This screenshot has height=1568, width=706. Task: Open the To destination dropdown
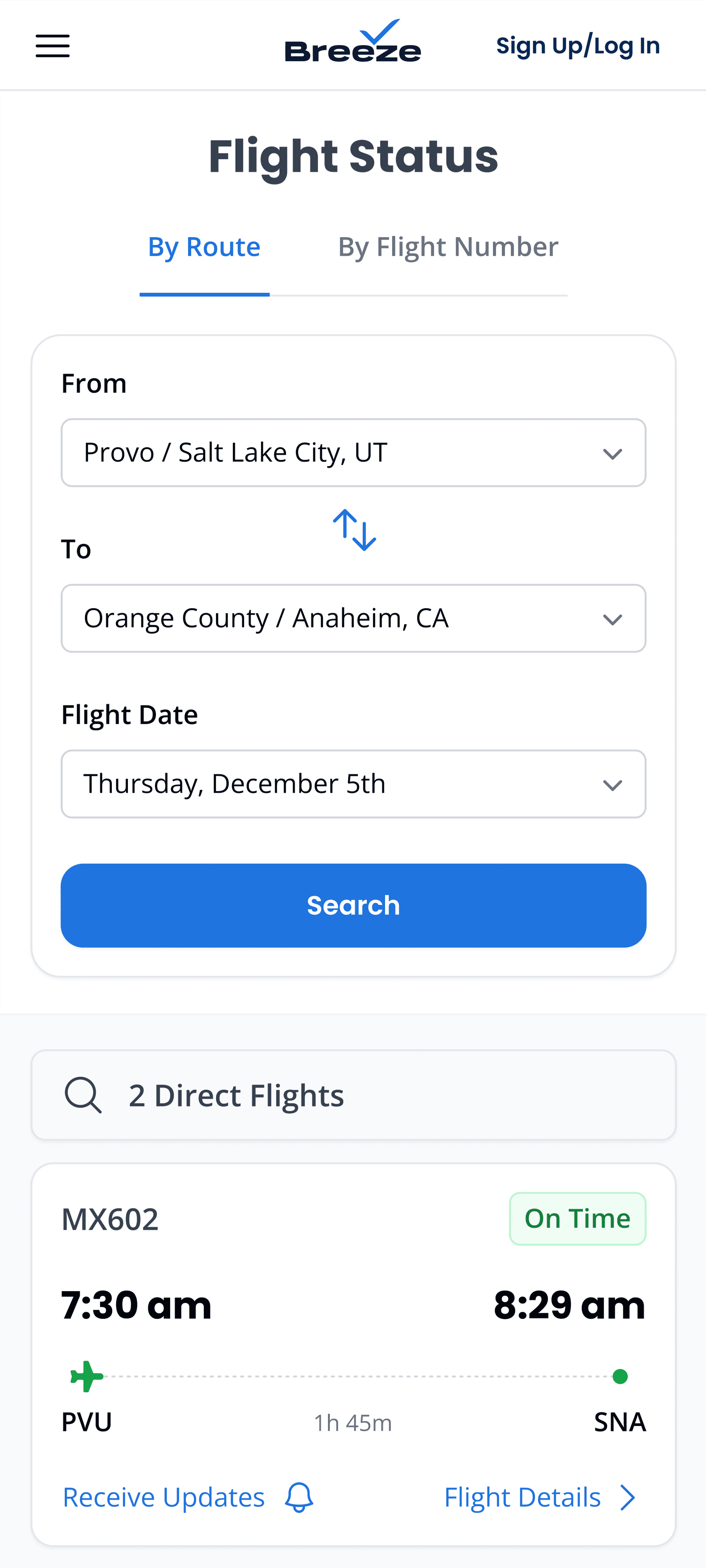click(x=353, y=619)
